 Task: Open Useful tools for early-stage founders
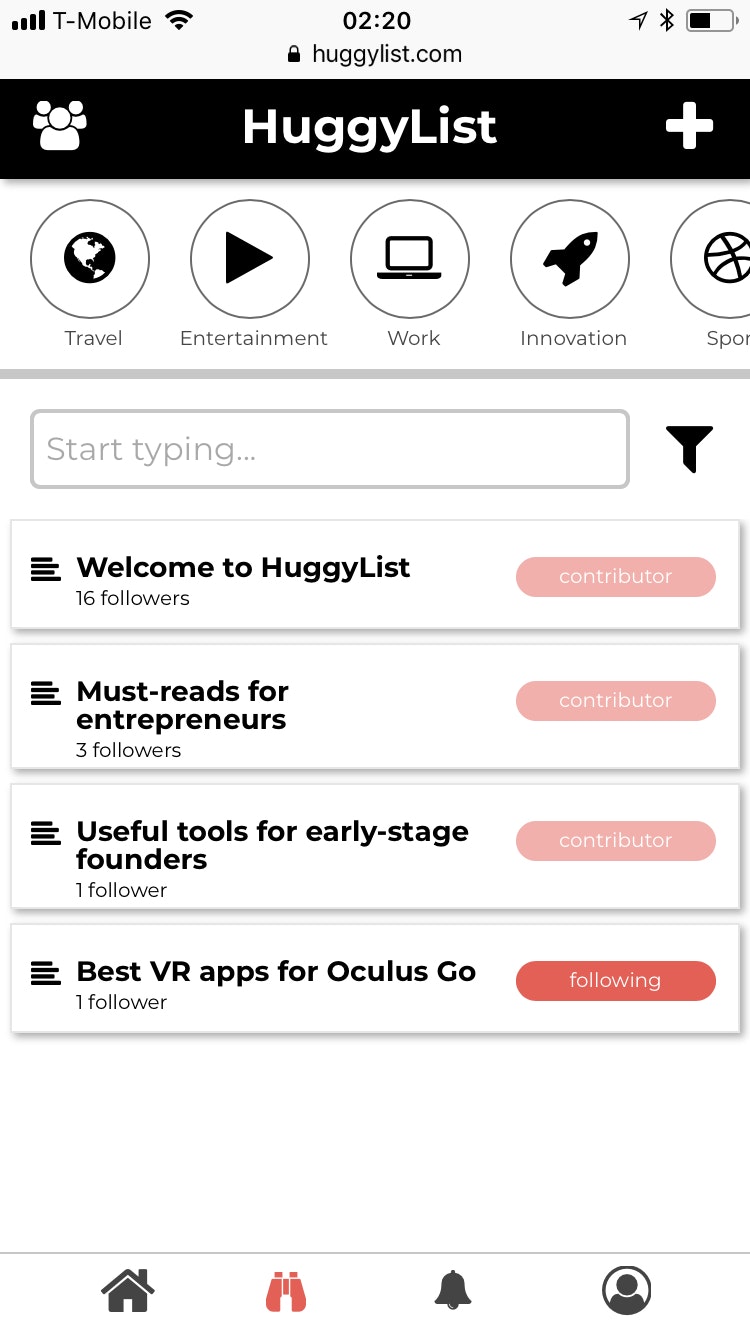pyautogui.click(x=273, y=847)
